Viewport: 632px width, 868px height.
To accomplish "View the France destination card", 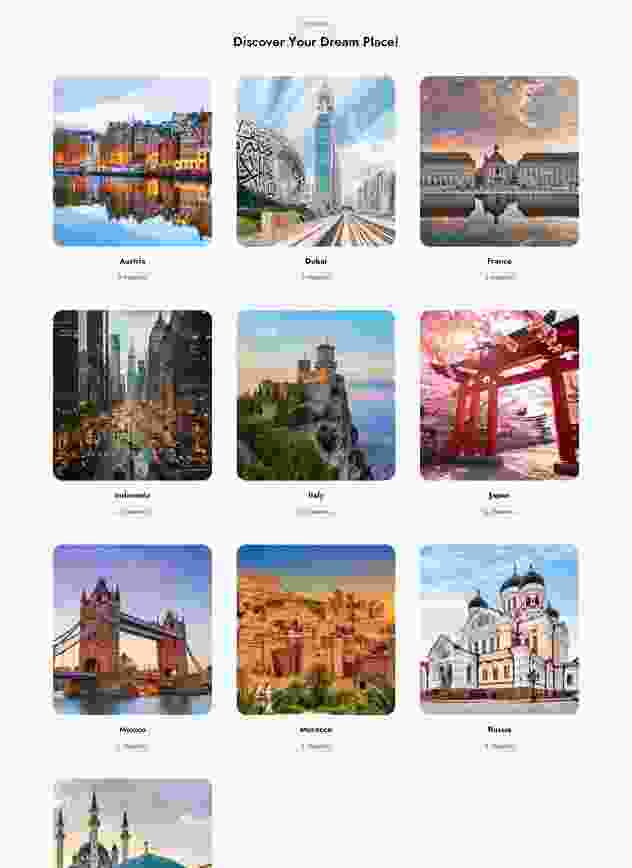I will coord(499,161).
